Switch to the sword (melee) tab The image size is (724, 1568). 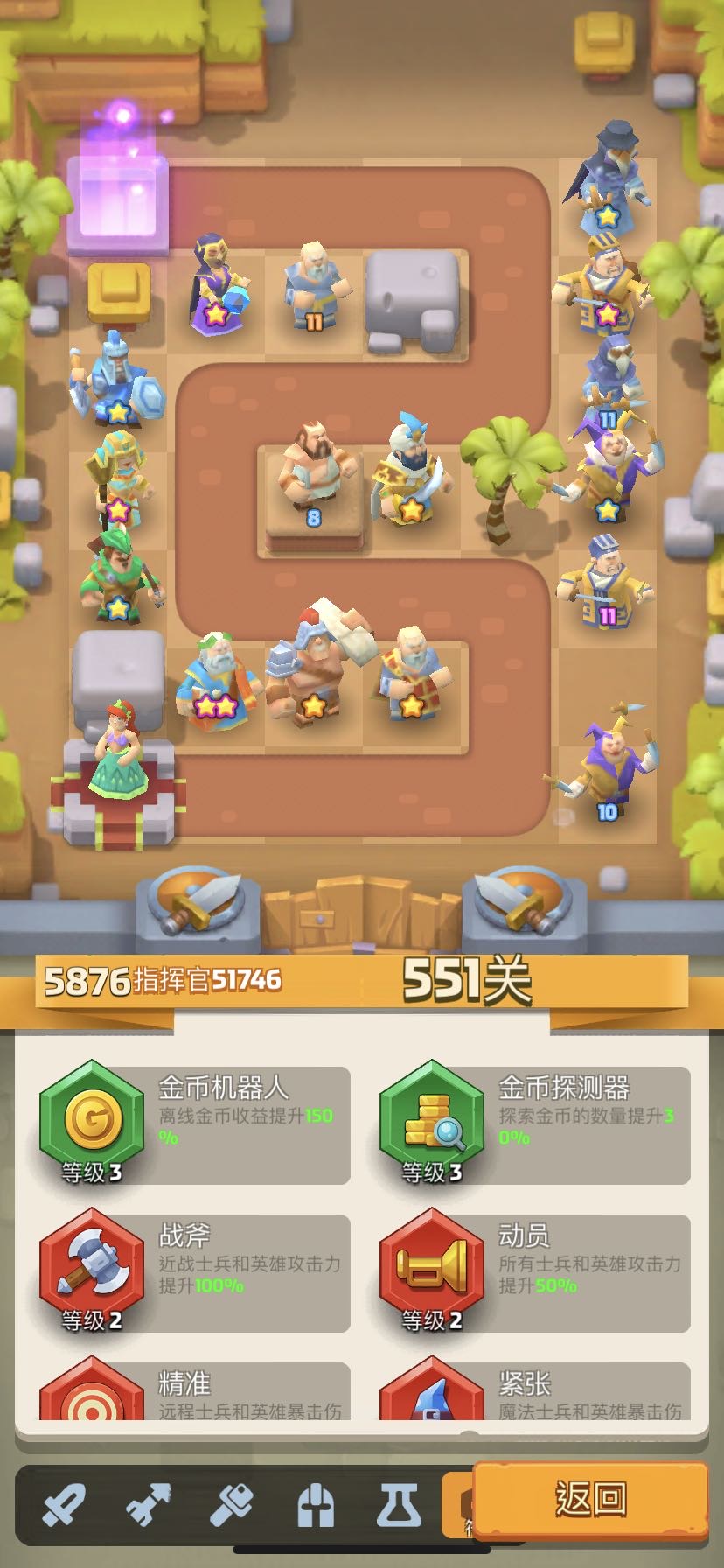[64, 1506]
